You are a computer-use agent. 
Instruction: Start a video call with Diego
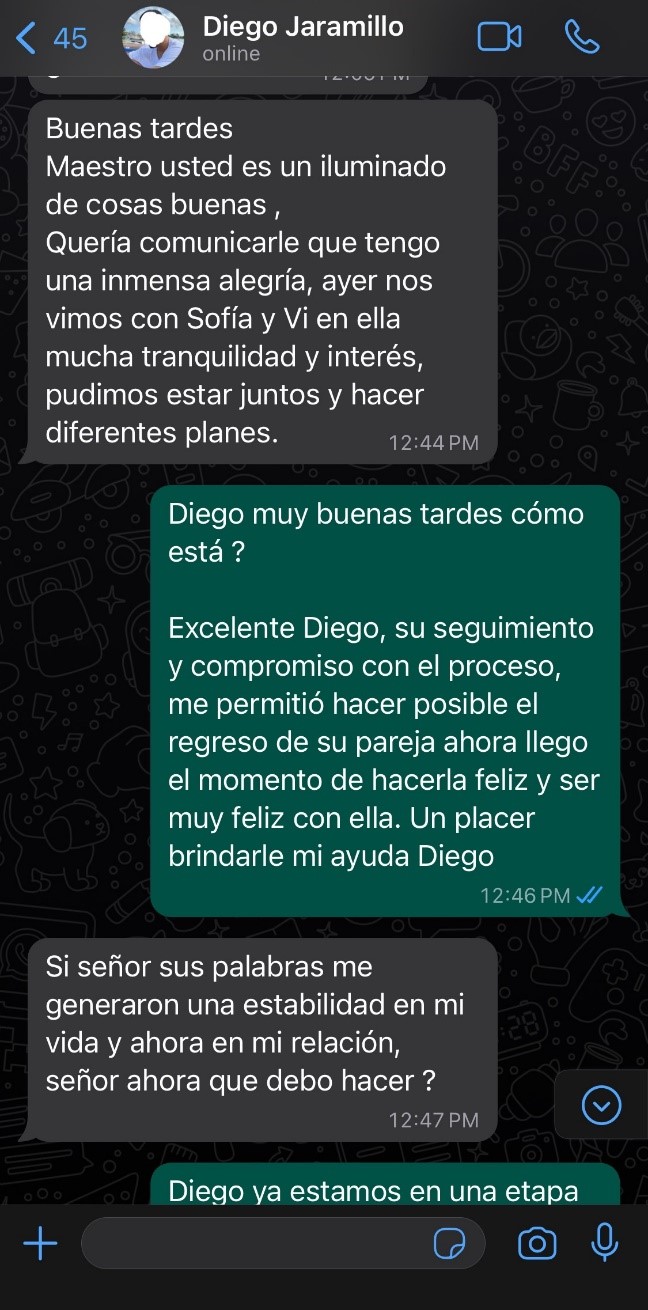pyautogui.click(x=499, y=38)
